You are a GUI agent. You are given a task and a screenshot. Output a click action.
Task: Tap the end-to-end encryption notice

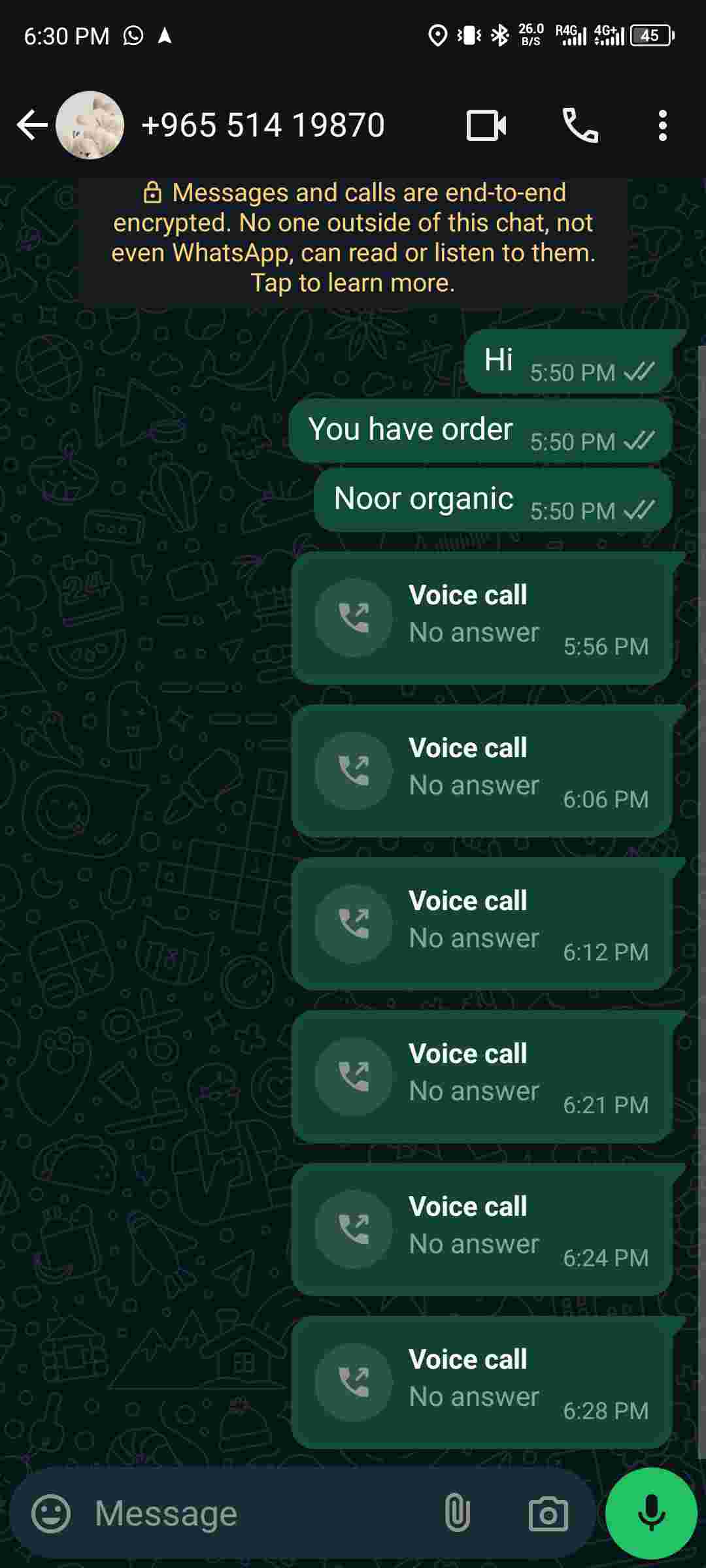353,238
